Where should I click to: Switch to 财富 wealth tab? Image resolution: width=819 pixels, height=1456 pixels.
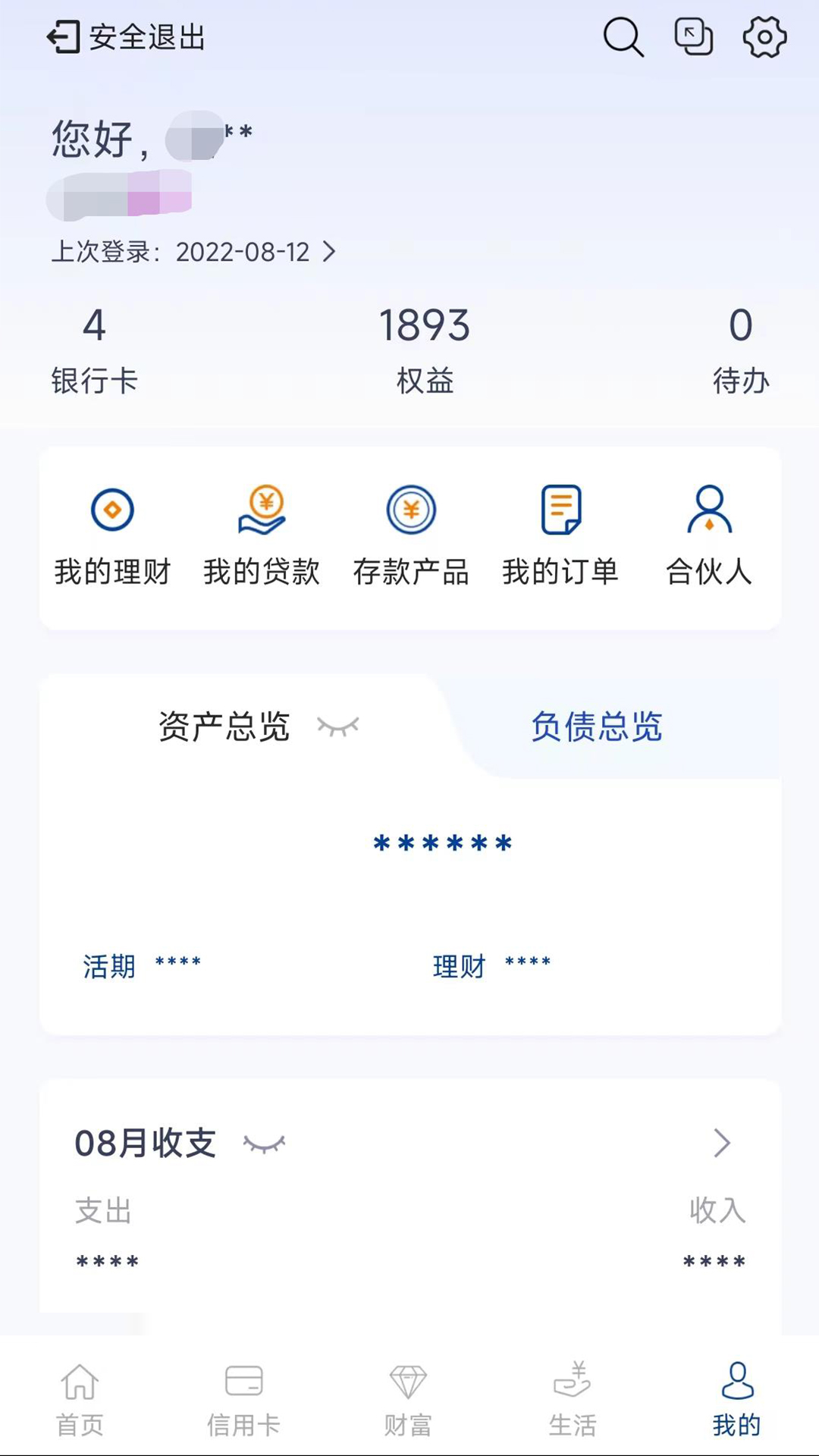pyautogui.click(x=408, y=1400)
